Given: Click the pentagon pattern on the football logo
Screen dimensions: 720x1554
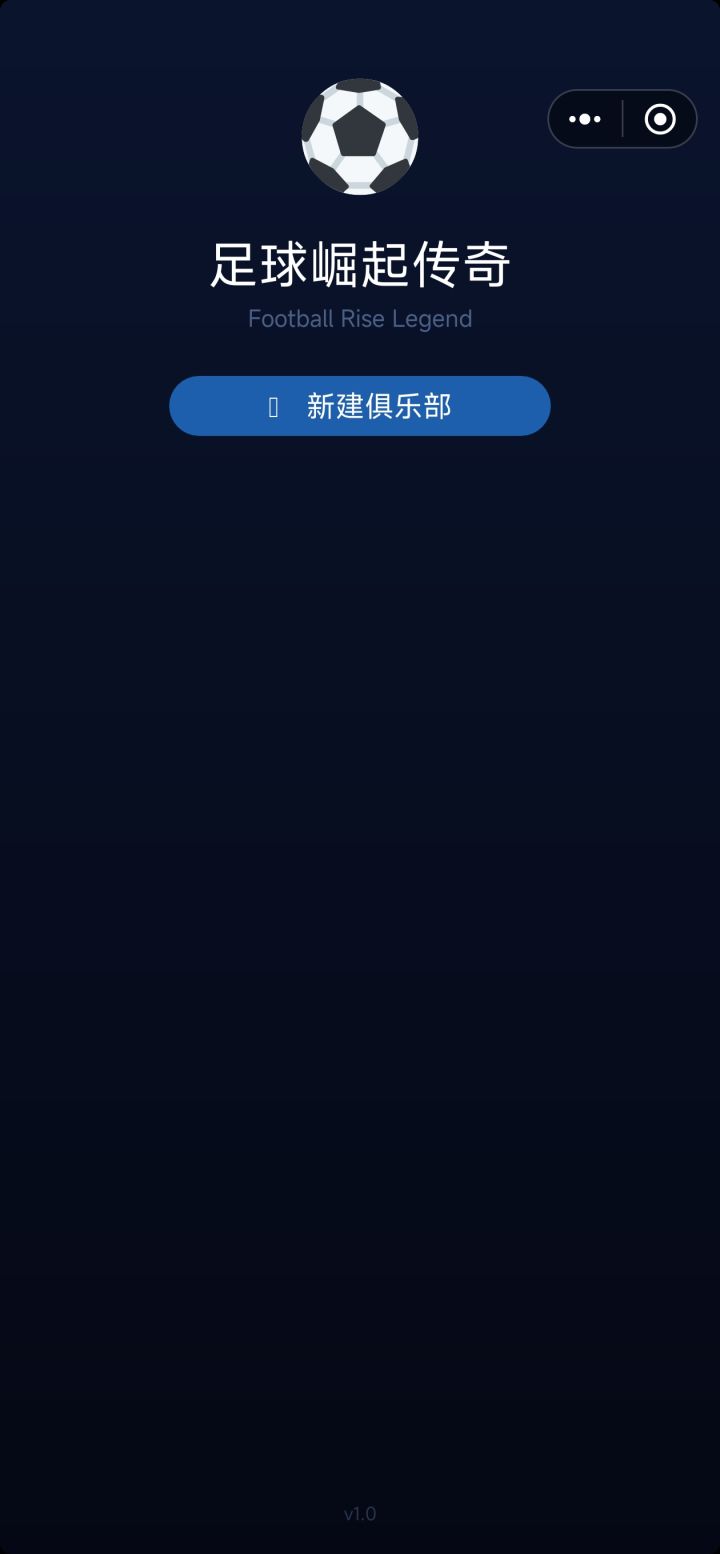Looking at the screenshot, I should 360,130.
